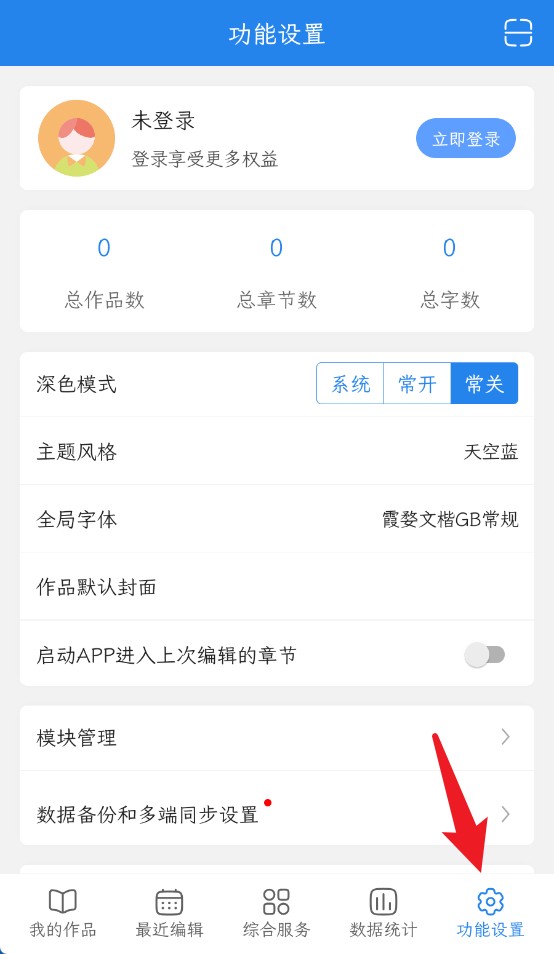Open 模块管理 row
Image resolution: width=554 pixels, height=954 pixels.
pos(277,738)
